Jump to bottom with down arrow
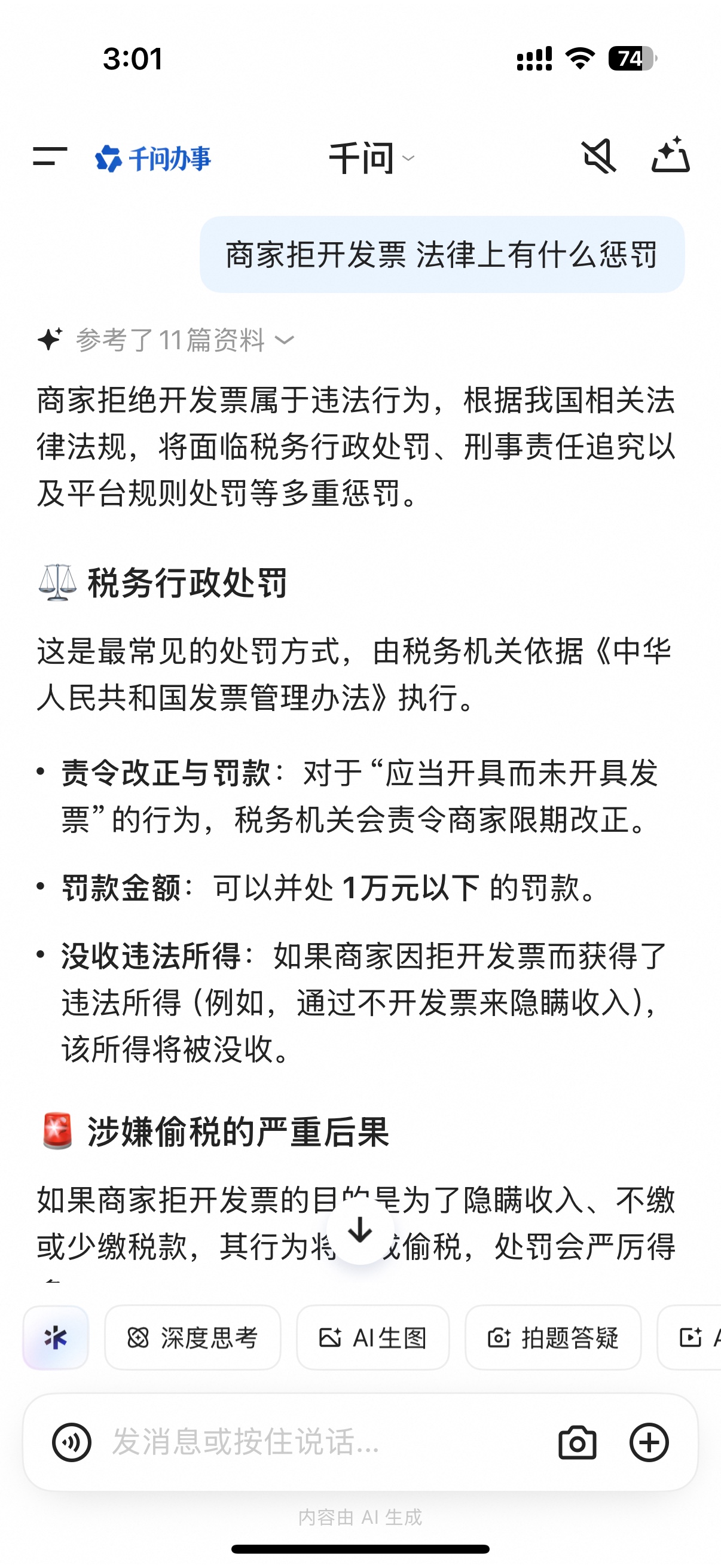721x1568 pixels. click(x=360, y=1230)
